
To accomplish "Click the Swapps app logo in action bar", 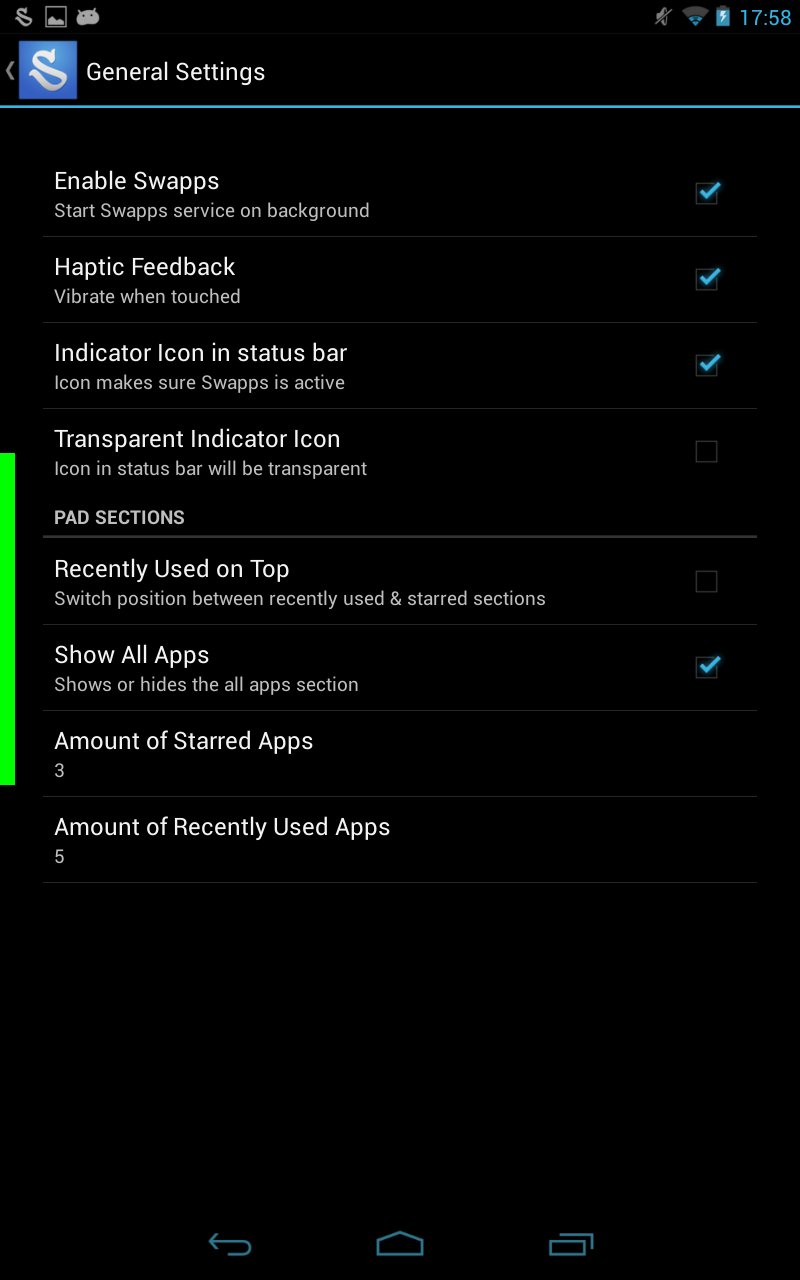I will click(x=46, y=71).
